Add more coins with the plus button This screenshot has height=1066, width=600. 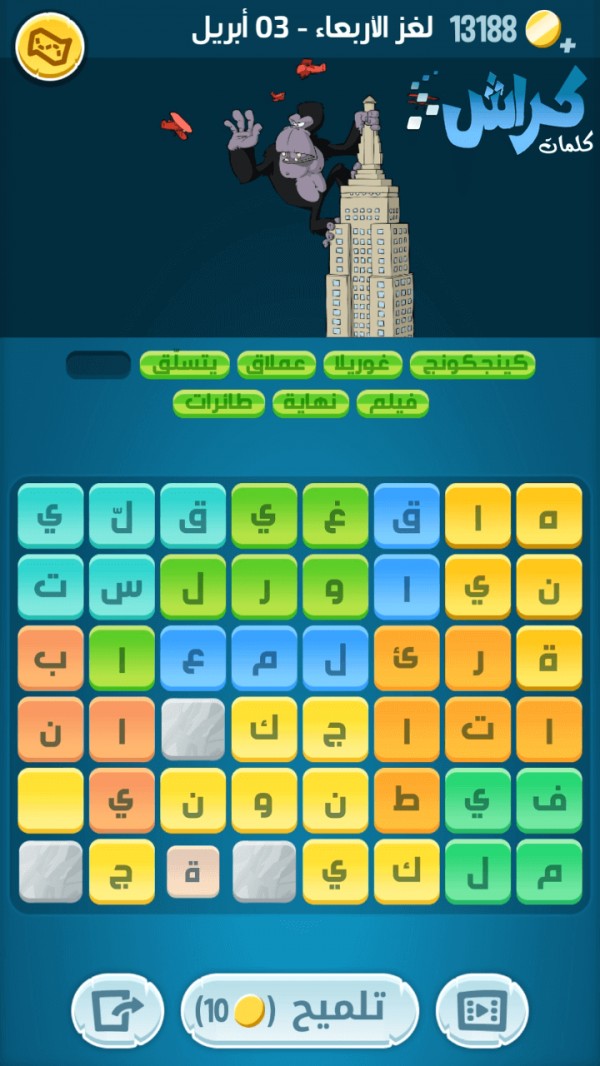click(x=569, y=44)
